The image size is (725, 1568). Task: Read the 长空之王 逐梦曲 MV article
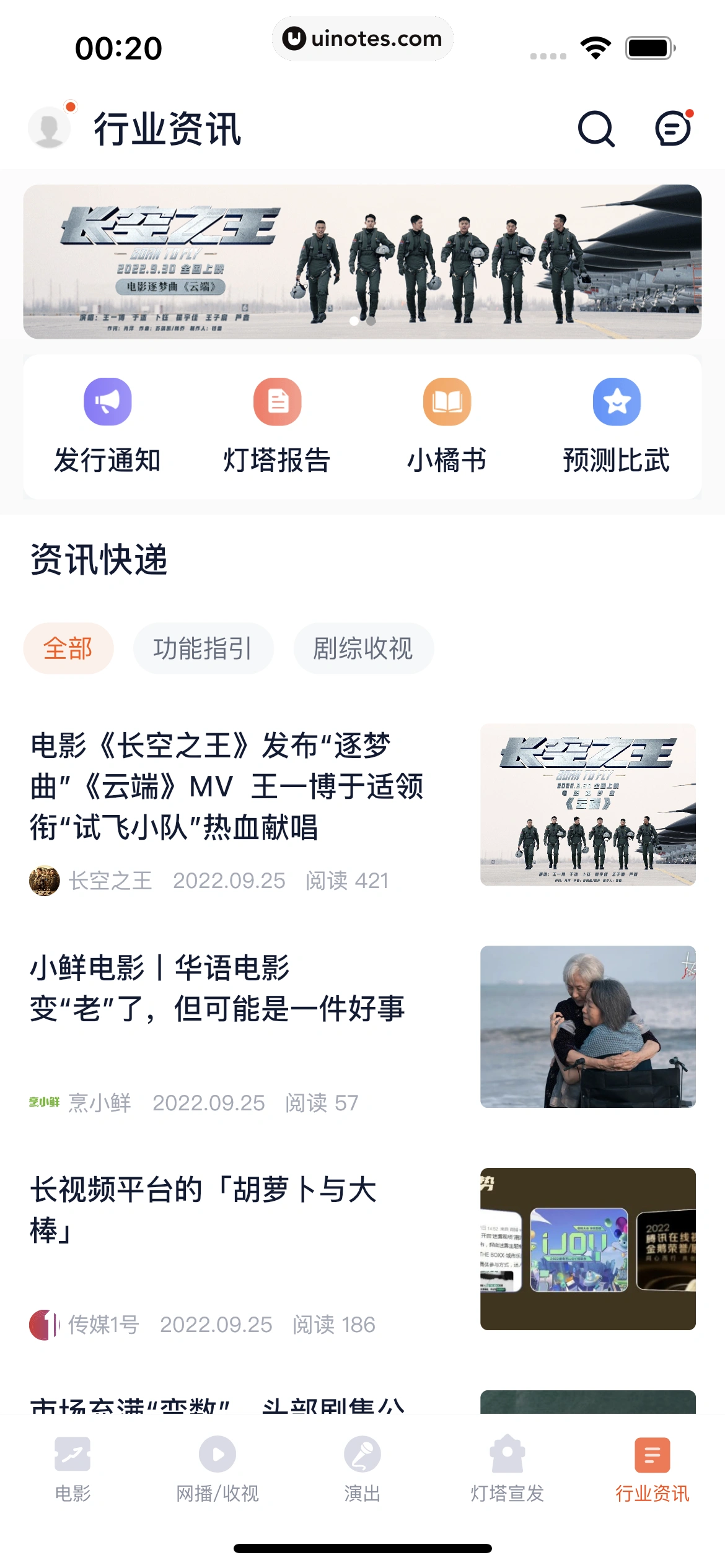227,786
